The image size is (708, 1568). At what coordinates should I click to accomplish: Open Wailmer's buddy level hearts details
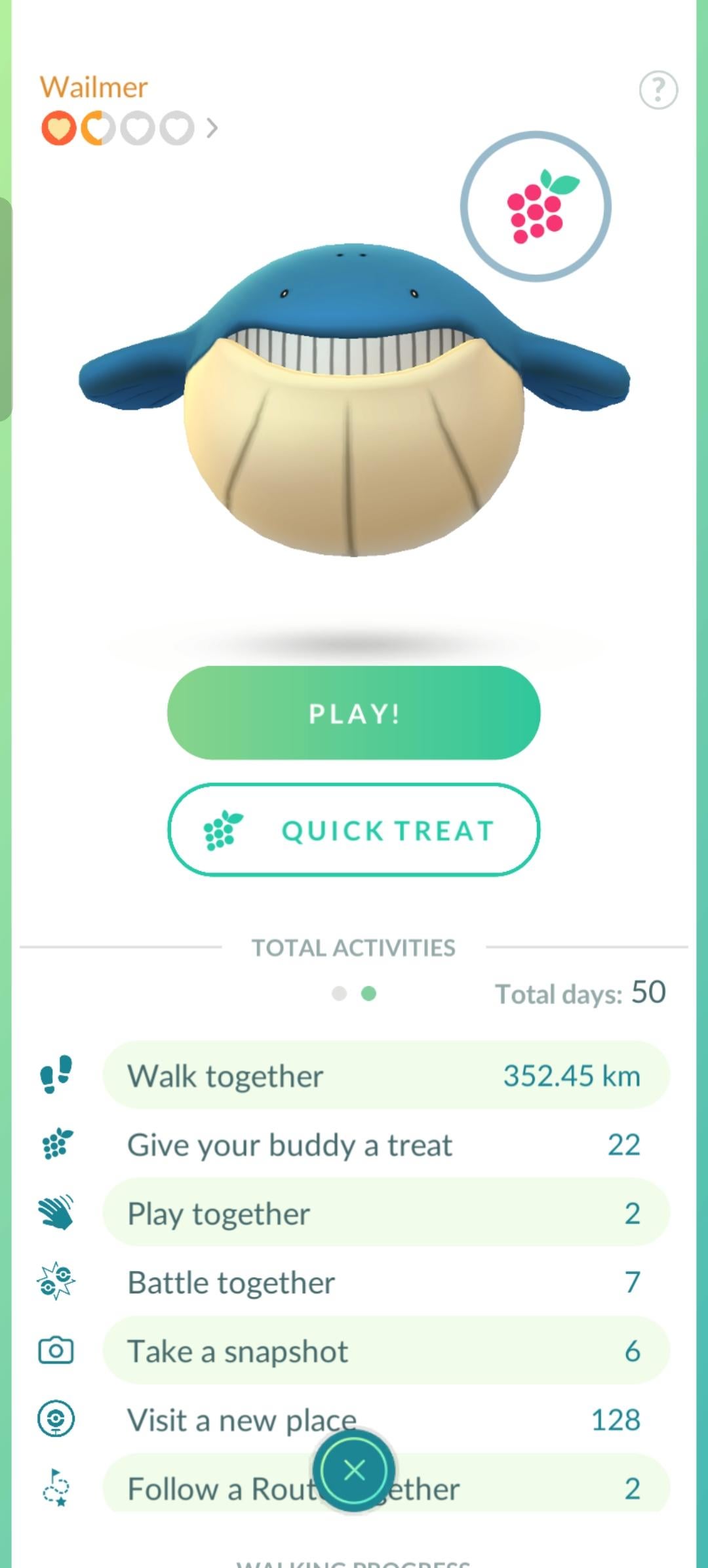(128, 128)
